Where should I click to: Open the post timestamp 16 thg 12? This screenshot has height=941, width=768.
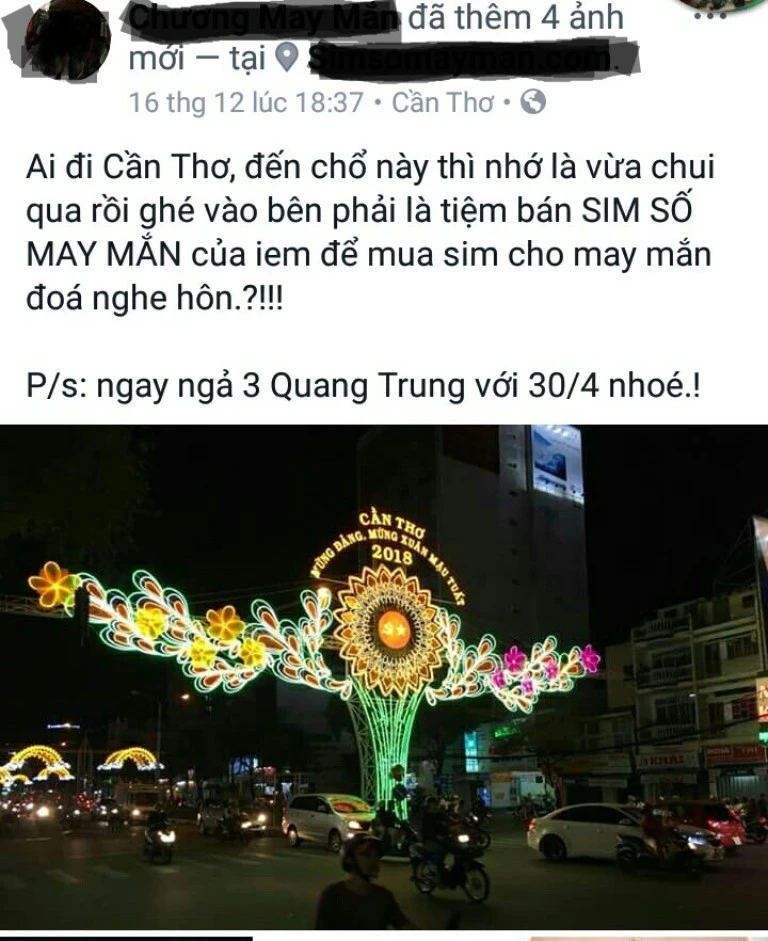[x=245, y=102]
